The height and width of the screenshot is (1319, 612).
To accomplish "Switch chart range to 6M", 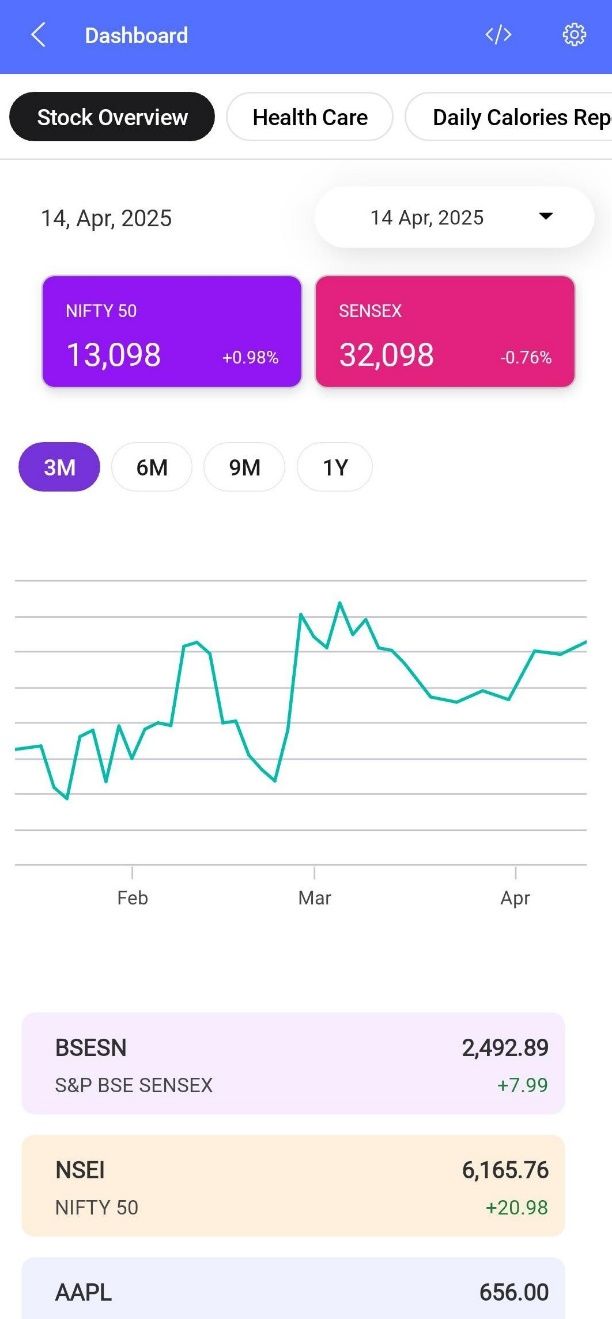I will pos(152,467).
